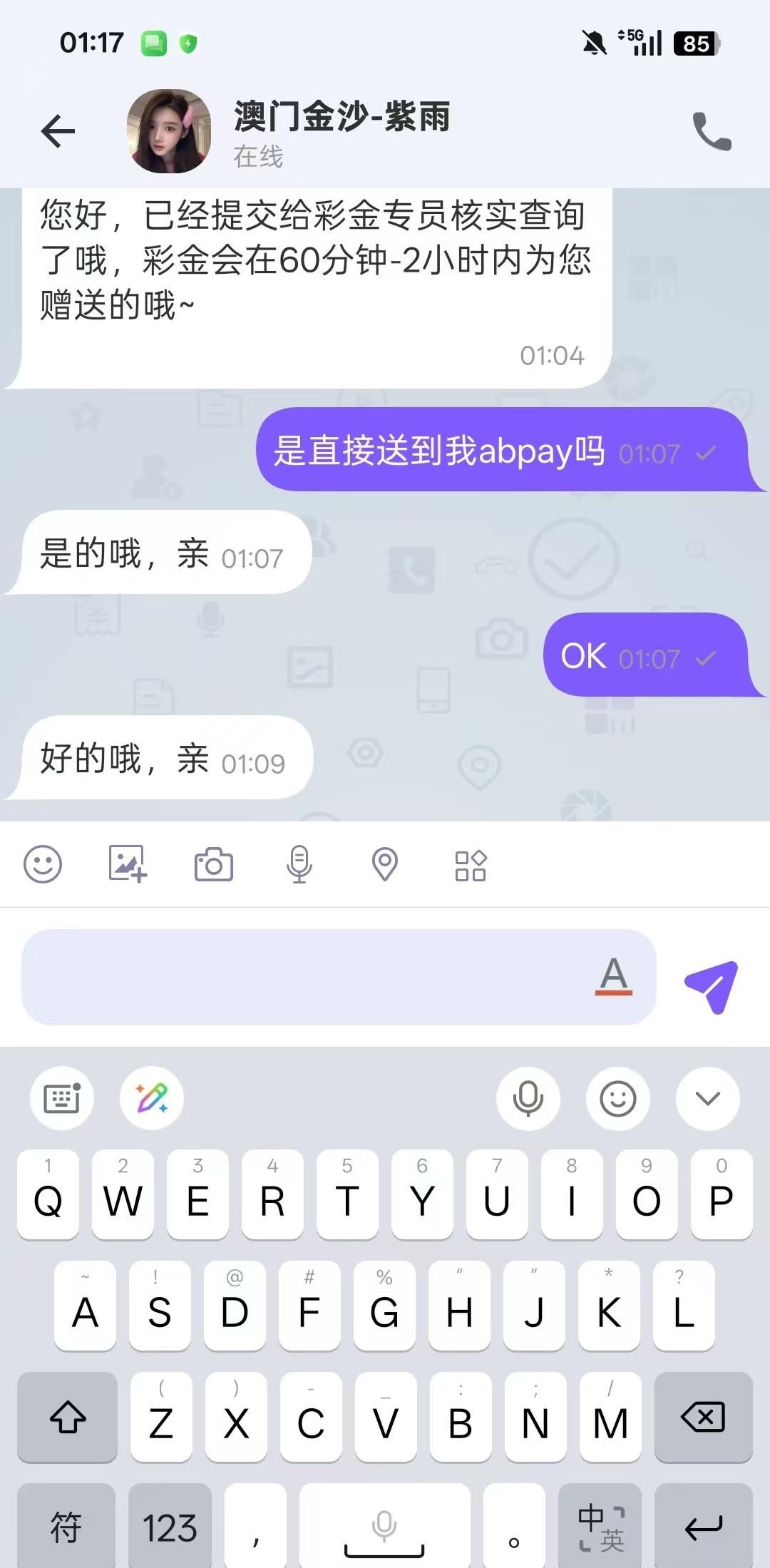The width and height of the screenshot is (770, 1568).
Task: Go back to the chat list
Action: point(58,131)
